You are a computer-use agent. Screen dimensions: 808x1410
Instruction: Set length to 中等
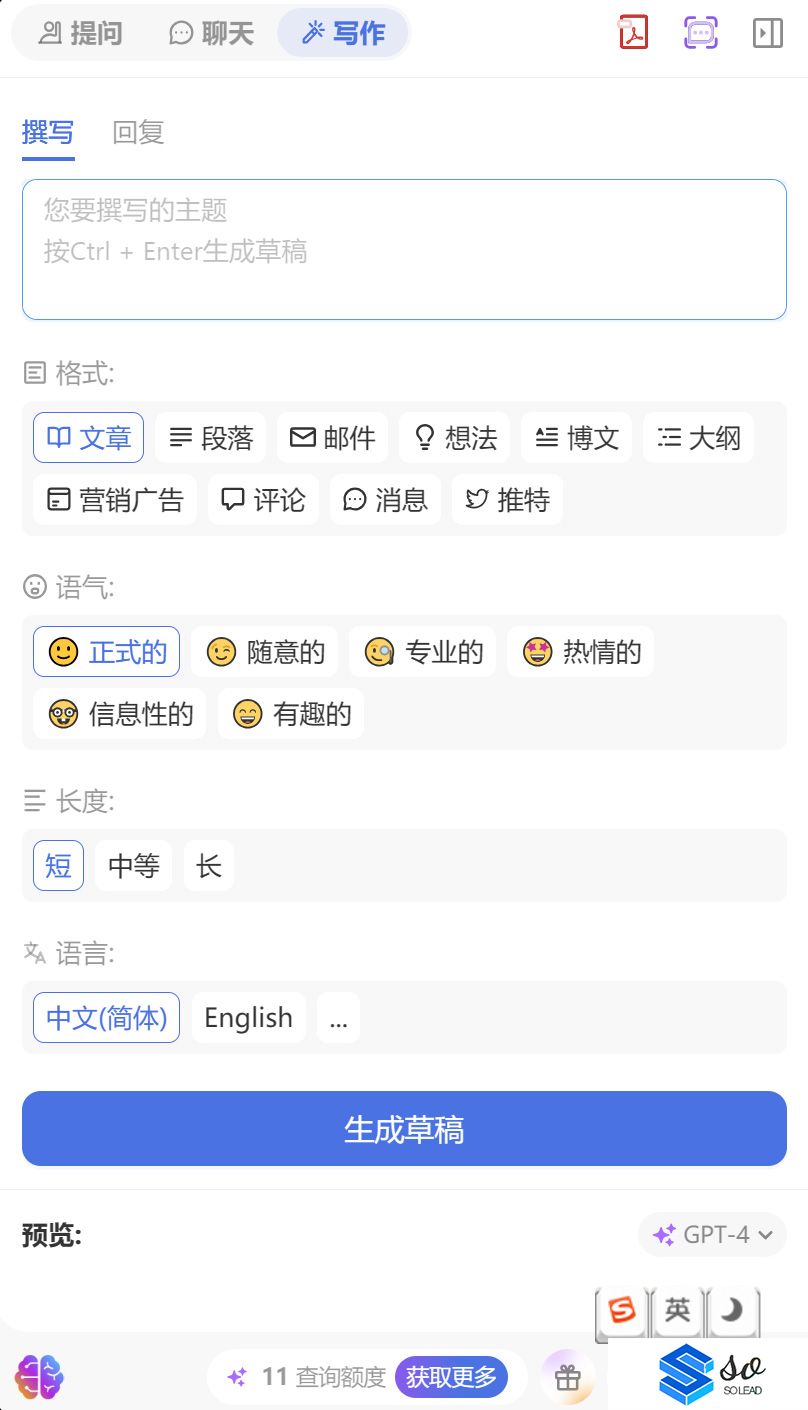point(134,866)
